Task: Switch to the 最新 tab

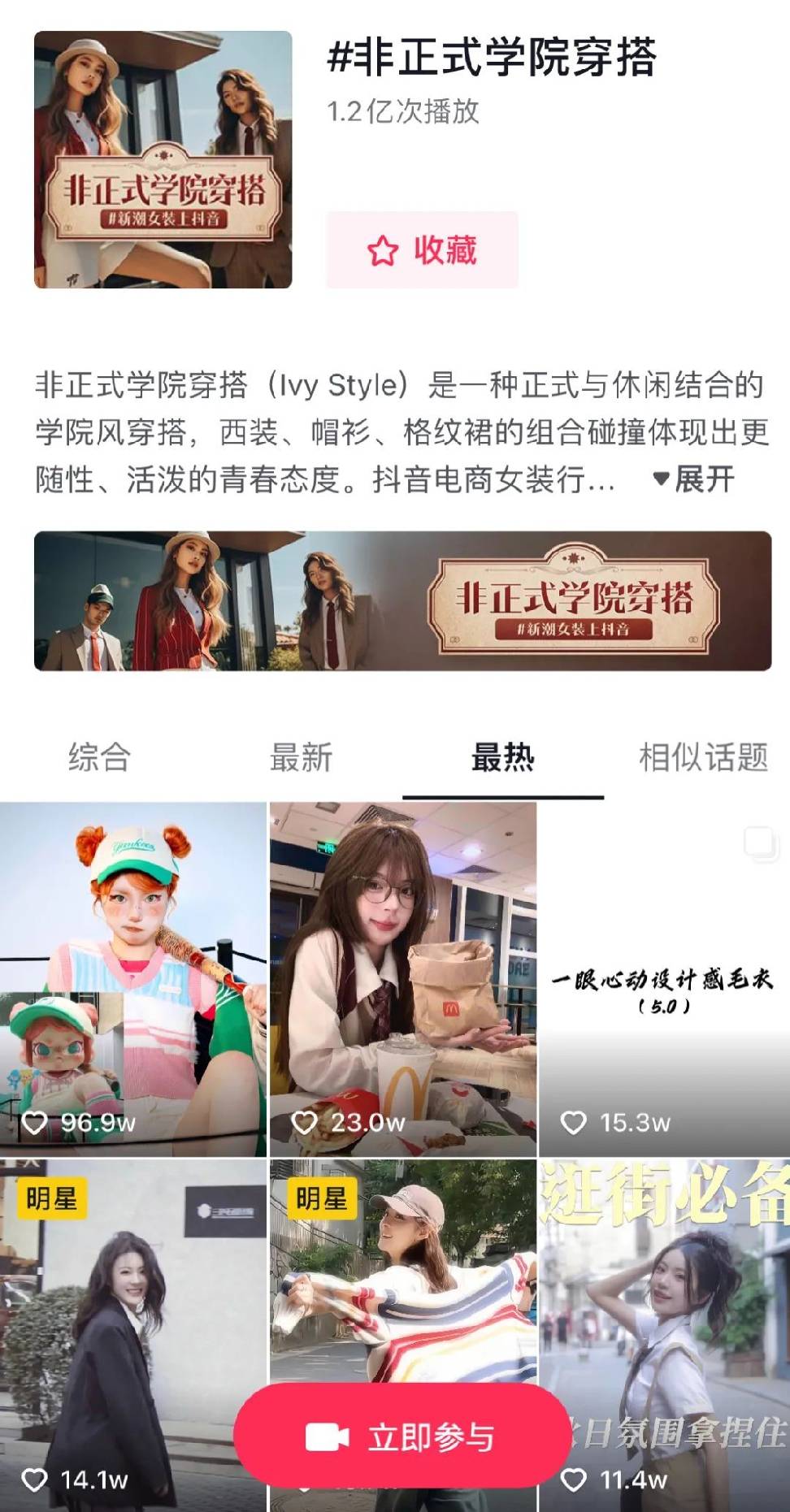Action: 301,757
